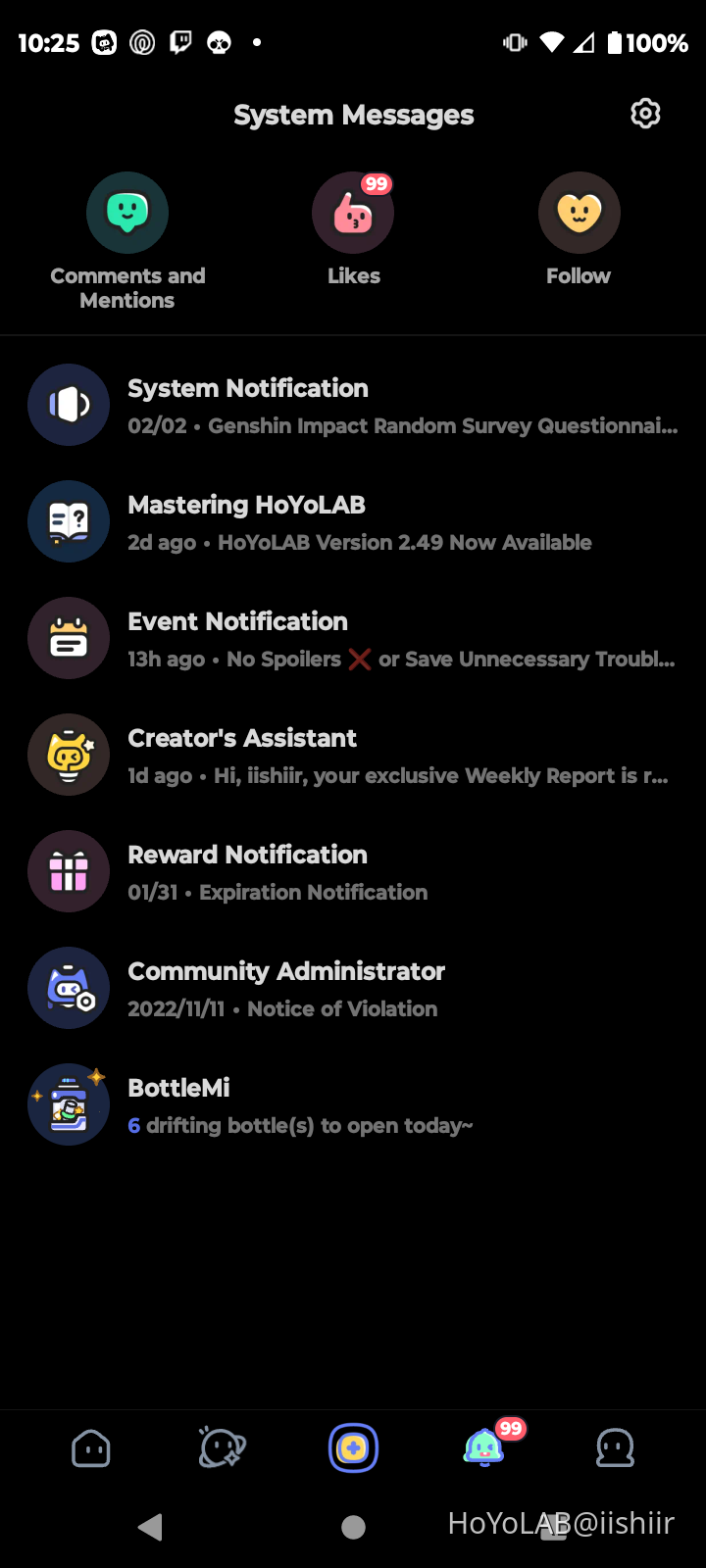Open the Notifications bell tab
Screen dimensions: 706x1568
click(483, 1447)
